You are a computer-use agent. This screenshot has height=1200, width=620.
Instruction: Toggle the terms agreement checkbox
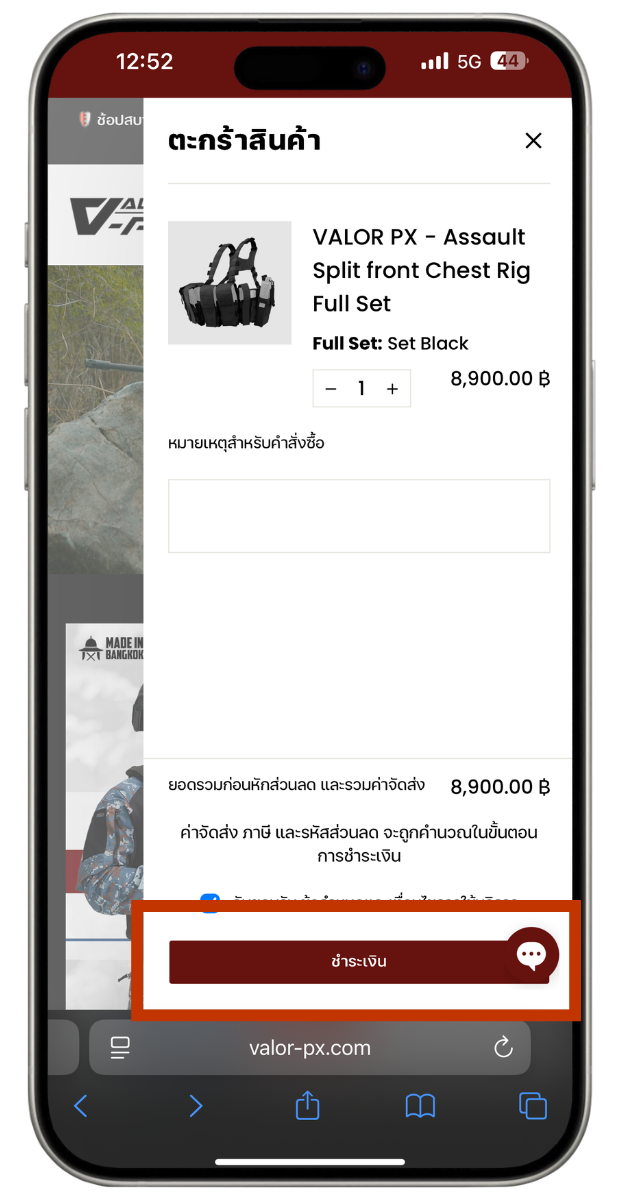(x=210, y=901)
